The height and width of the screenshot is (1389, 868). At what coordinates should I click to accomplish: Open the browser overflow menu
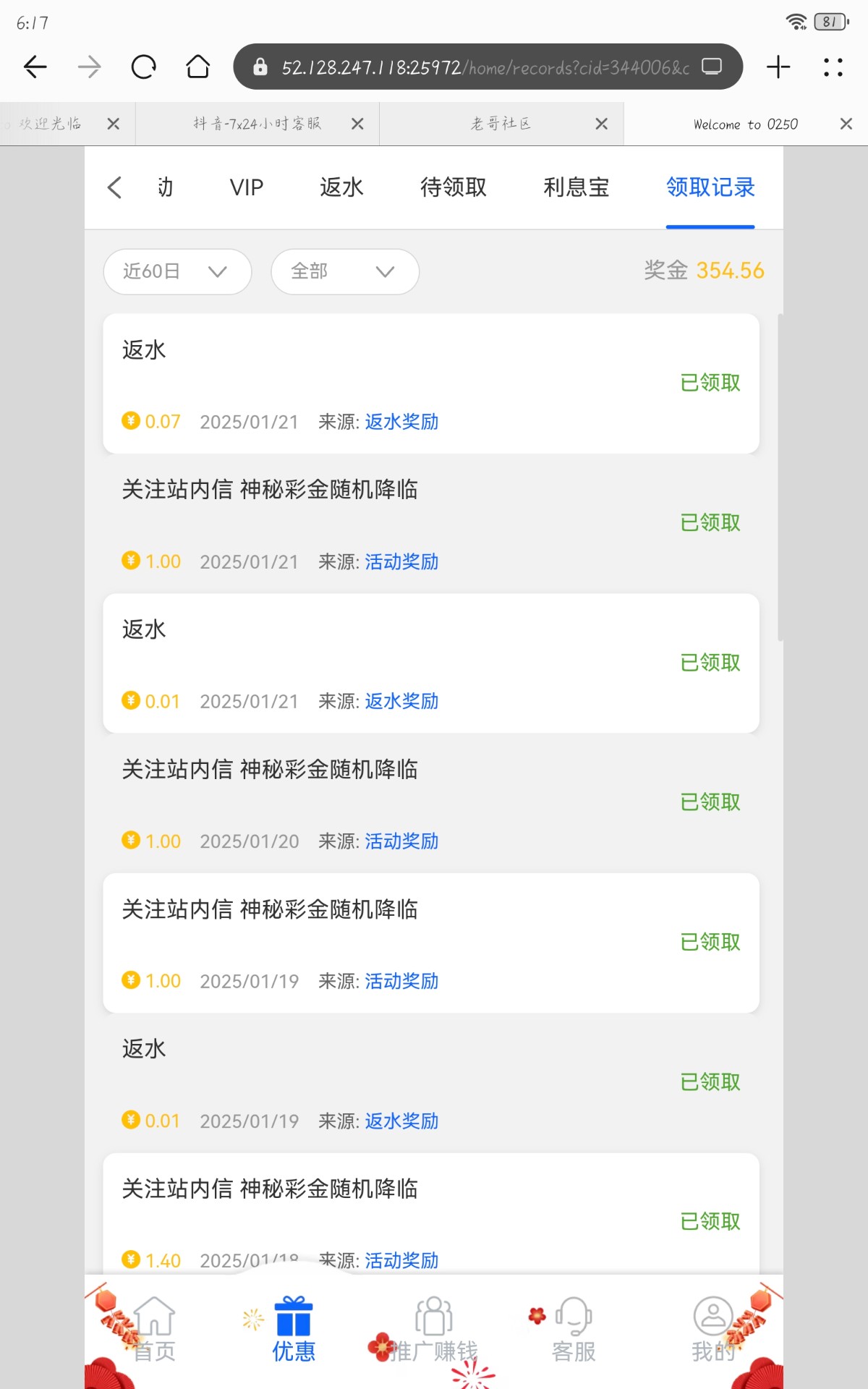[x=833, y=67]
